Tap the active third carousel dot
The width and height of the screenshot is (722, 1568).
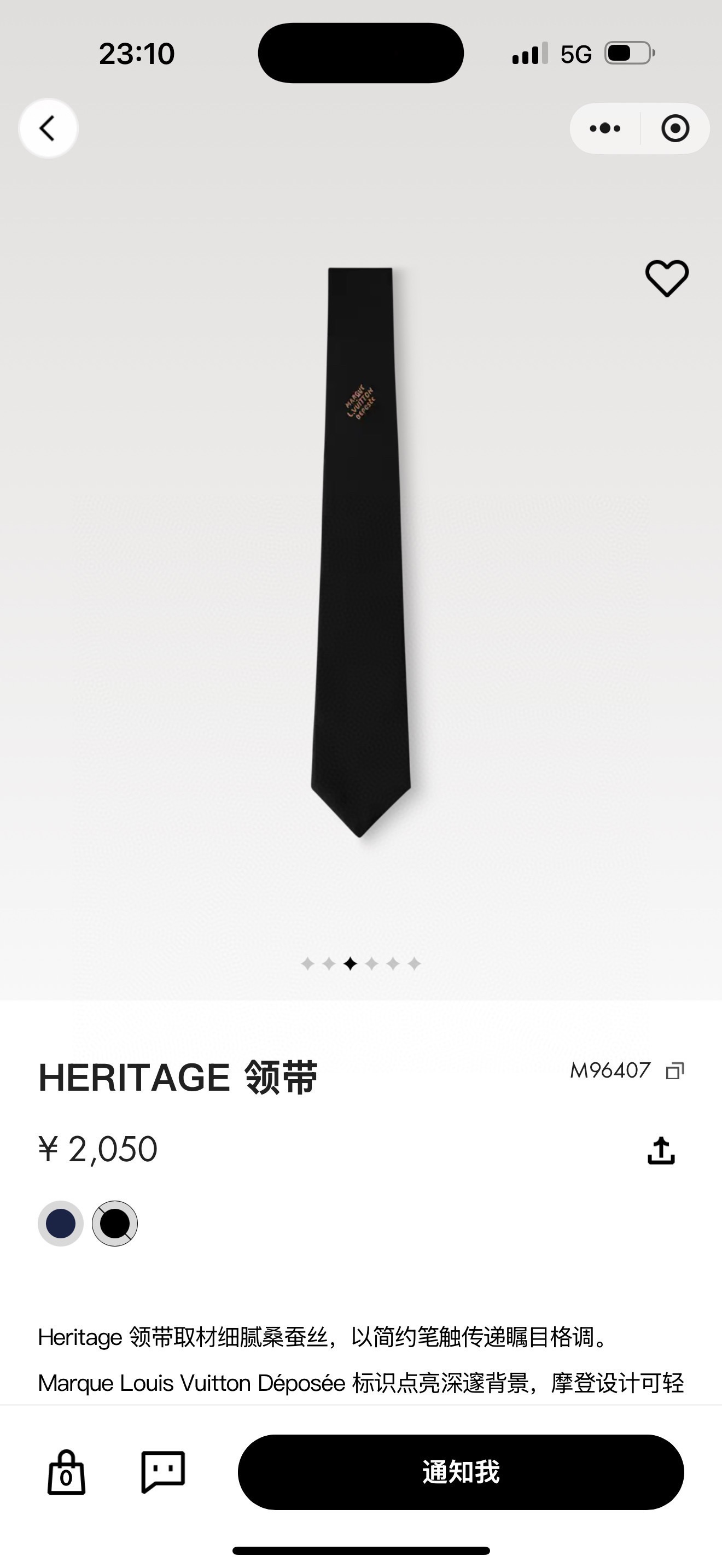[x=351, y=964]
